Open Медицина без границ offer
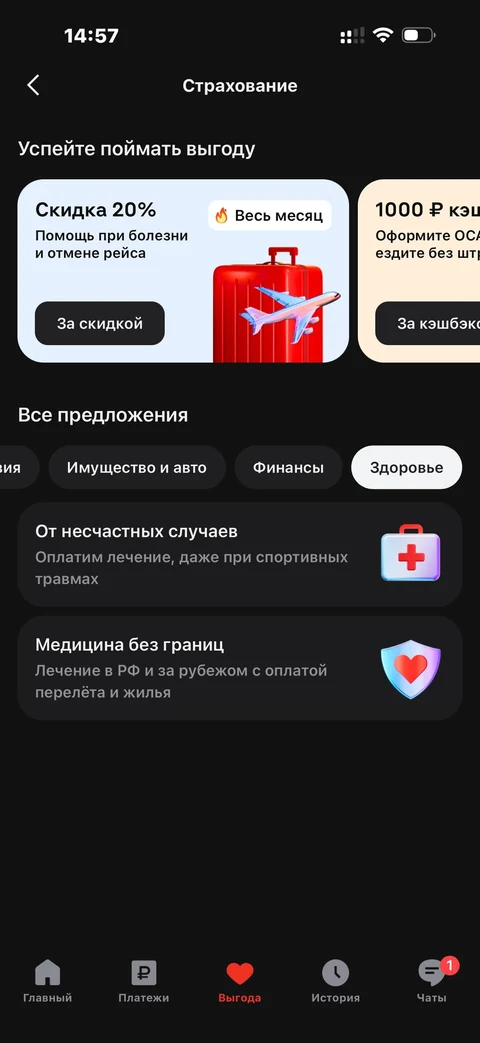 (x=239, y=668)
